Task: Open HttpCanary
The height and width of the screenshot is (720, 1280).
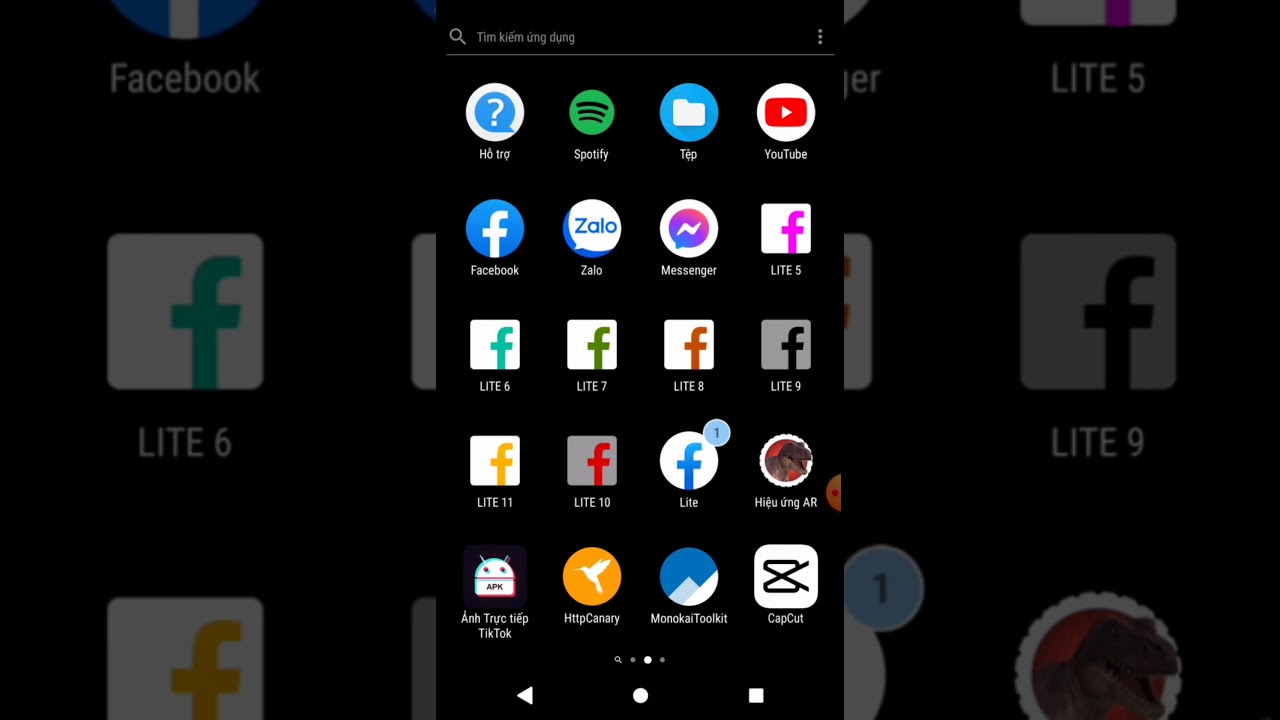Action: coord(591,577)
